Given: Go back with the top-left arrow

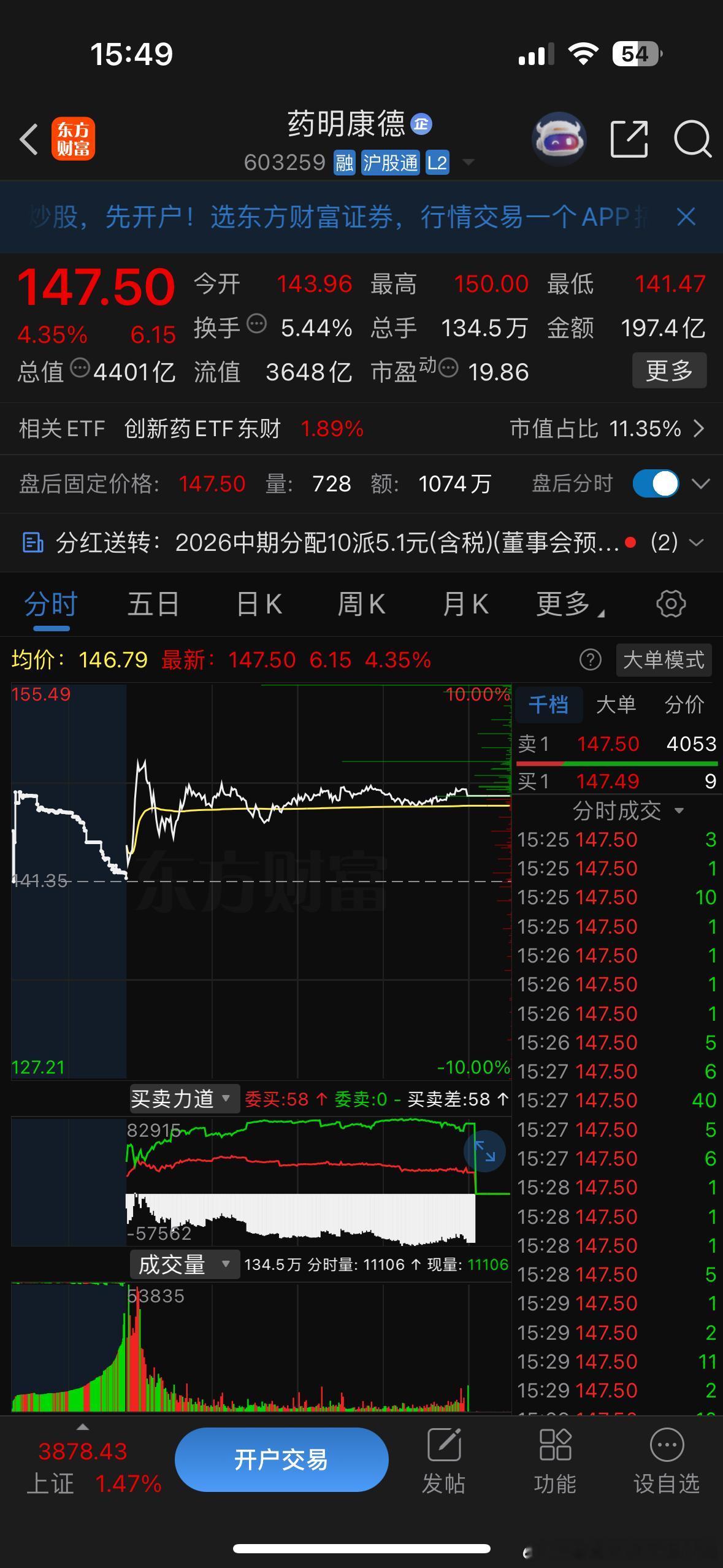Looking at the screenshot, I should click(29, 139).
